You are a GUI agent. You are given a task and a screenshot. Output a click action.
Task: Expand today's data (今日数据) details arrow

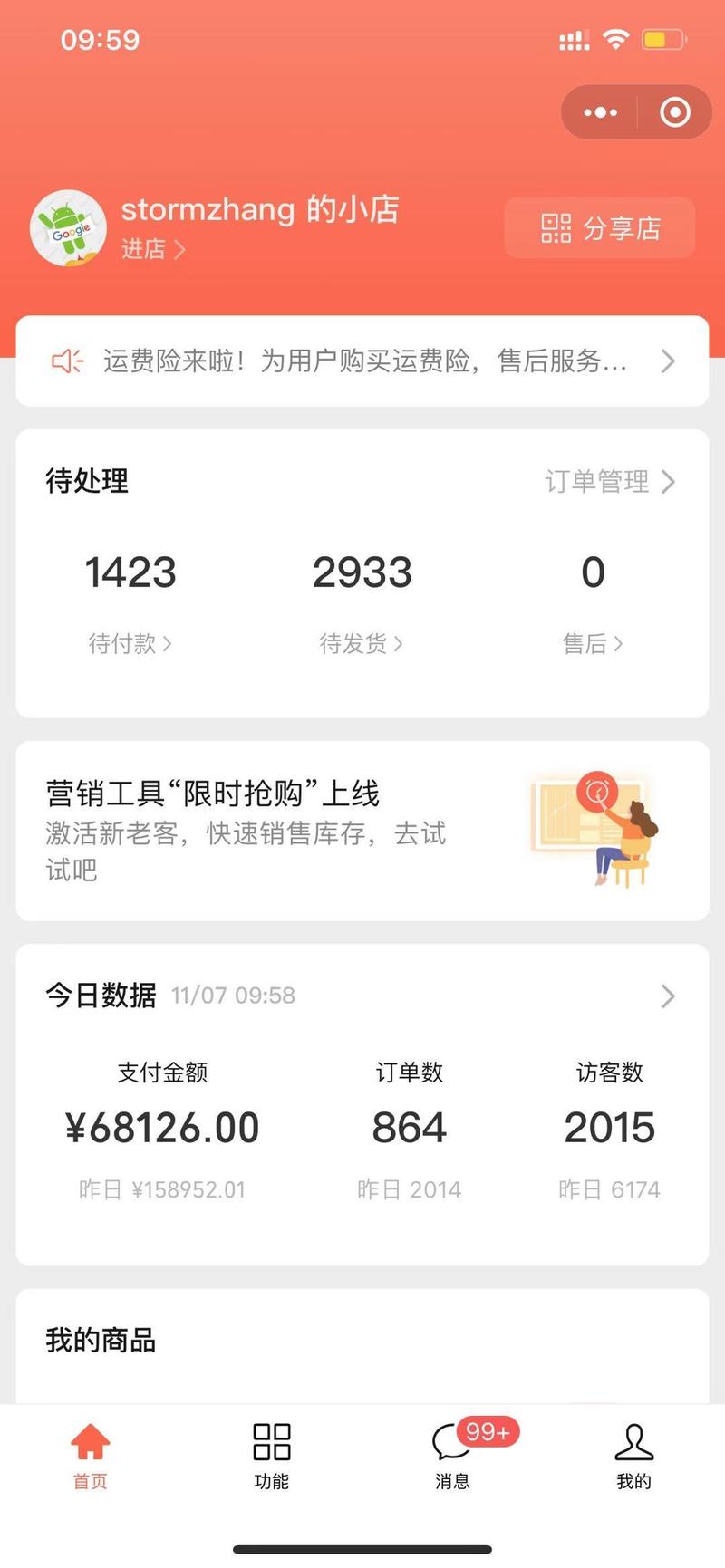pos(668,996)
